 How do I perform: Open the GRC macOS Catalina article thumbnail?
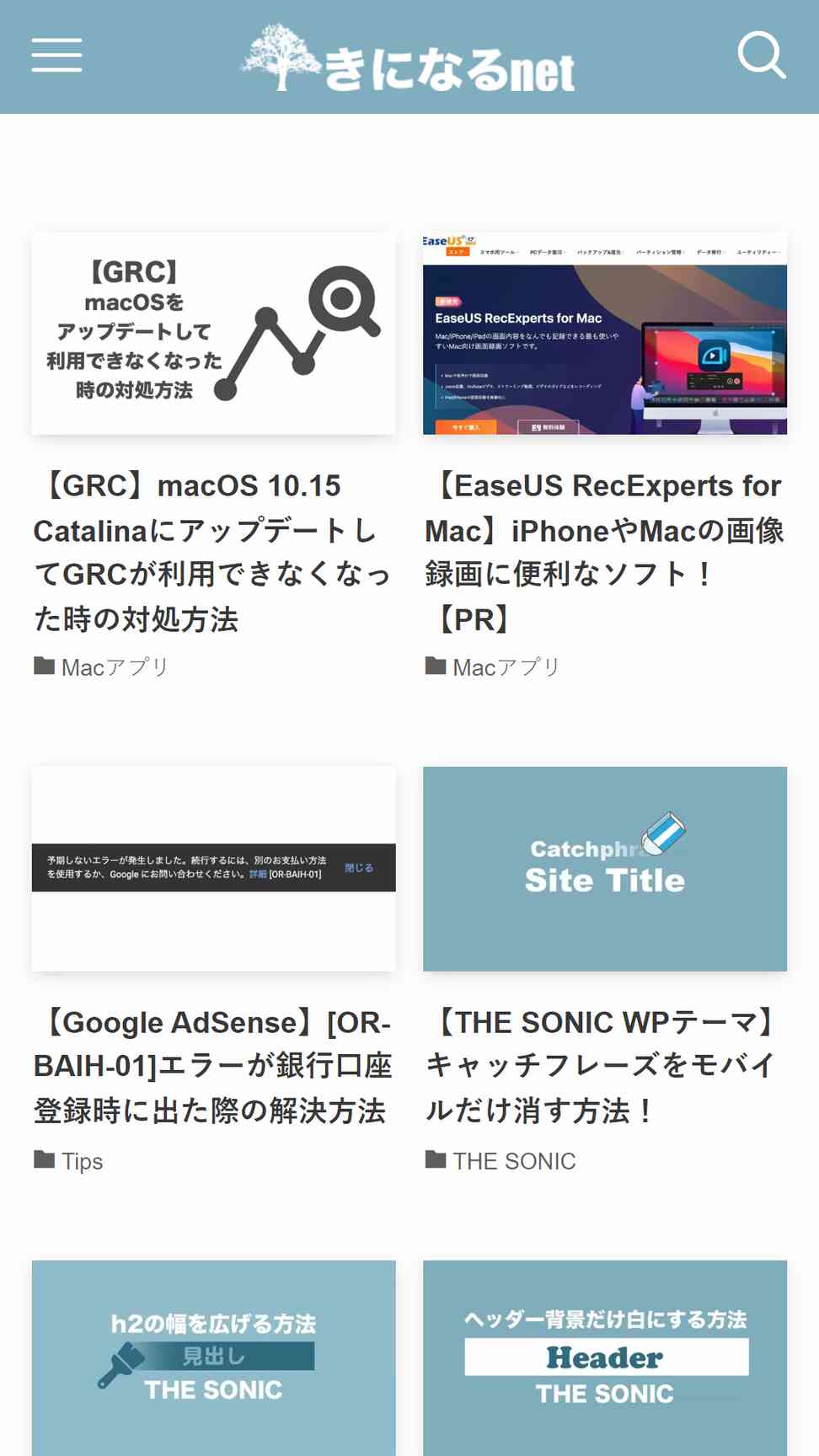tap(213, 334)
